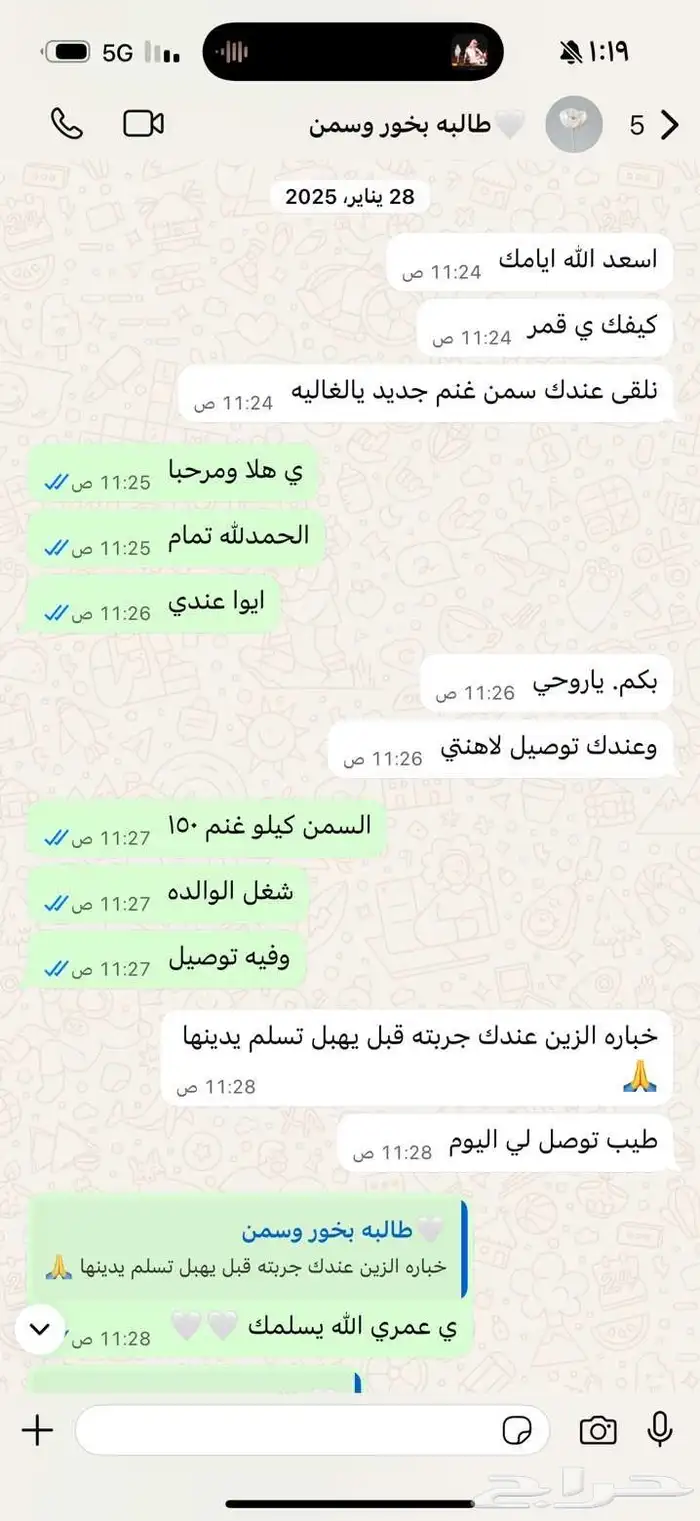Screen dimensions: 700x1521
Task: Open the sticker picker in message field
Action: point(518,1431)
